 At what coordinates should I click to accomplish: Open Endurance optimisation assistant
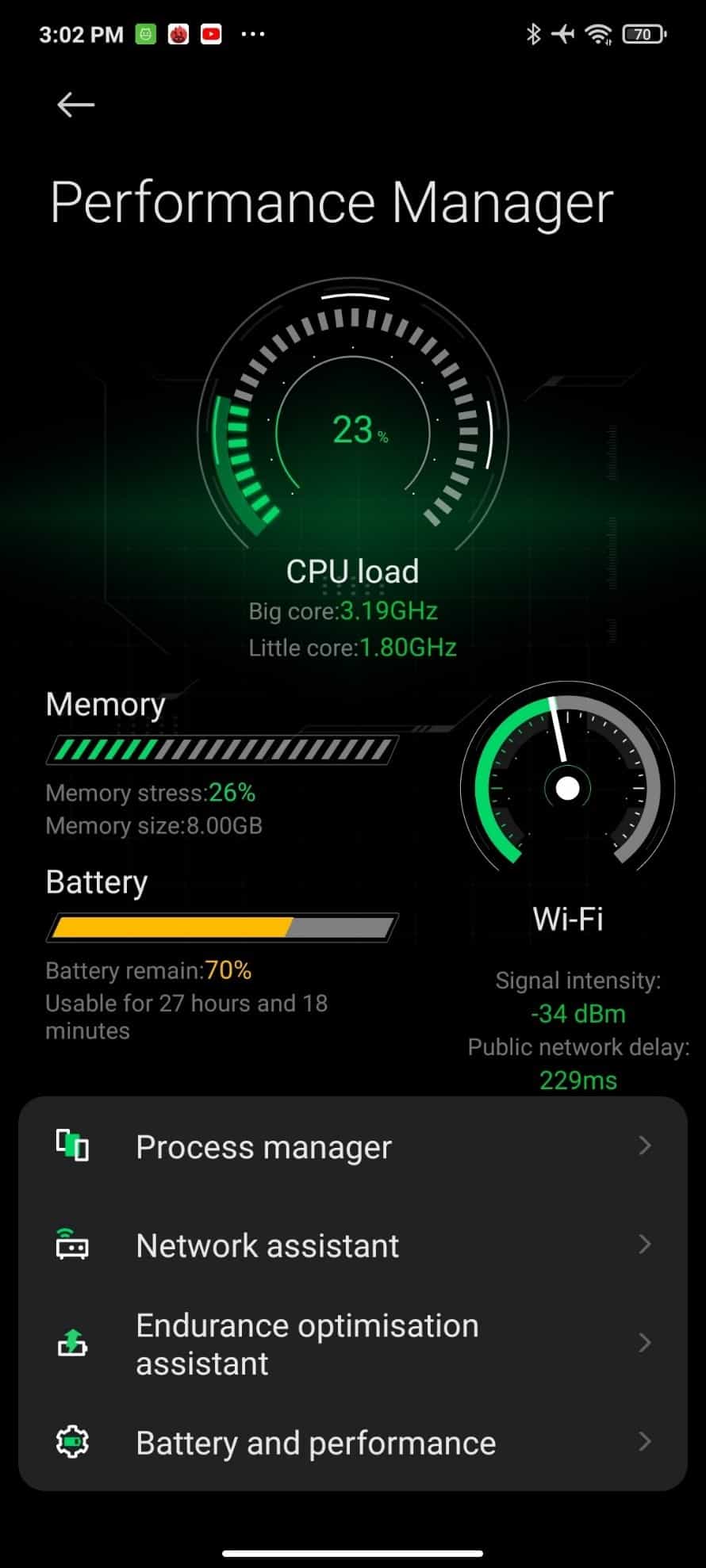[352, 1344]
